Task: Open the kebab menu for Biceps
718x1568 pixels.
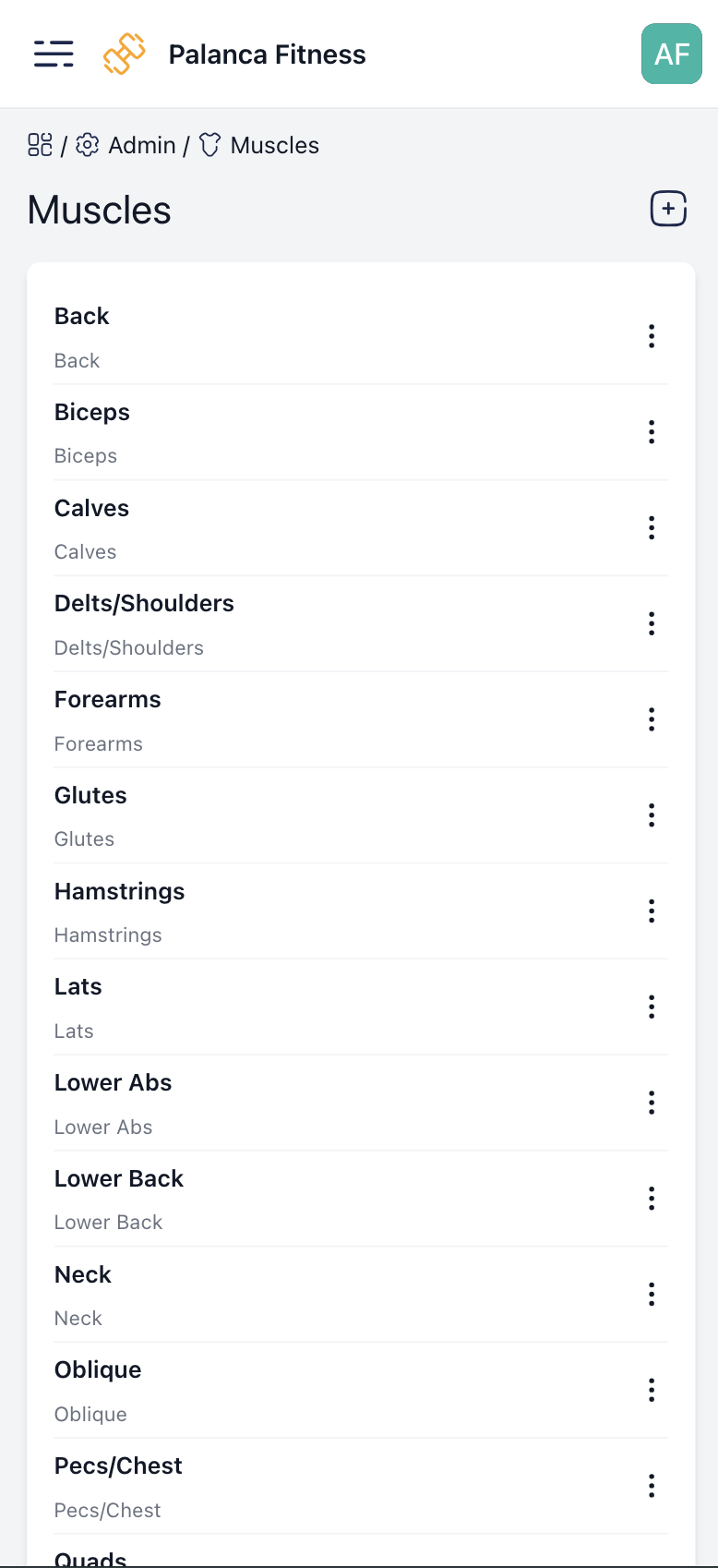Action: 651,431
